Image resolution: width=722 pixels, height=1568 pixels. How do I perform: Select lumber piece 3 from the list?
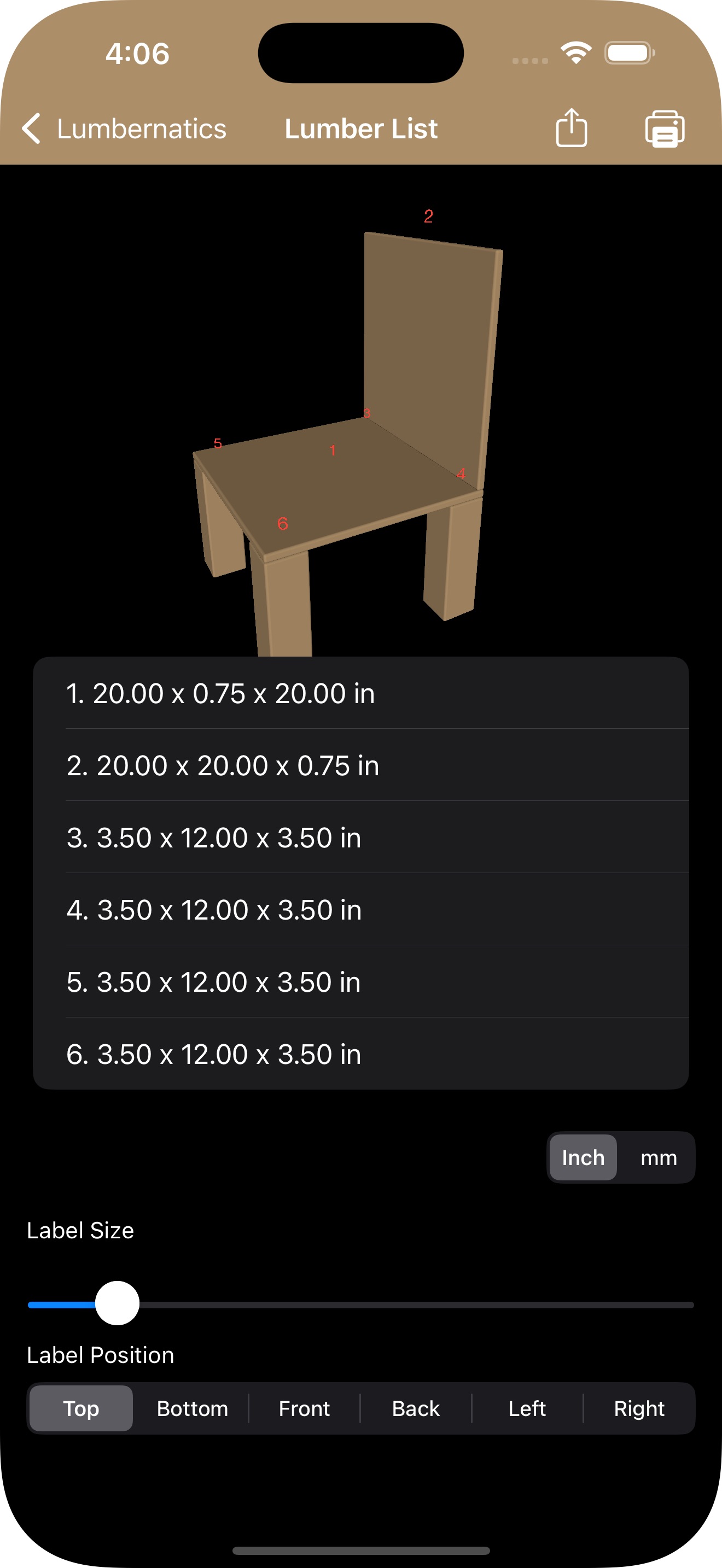[361, 837]
